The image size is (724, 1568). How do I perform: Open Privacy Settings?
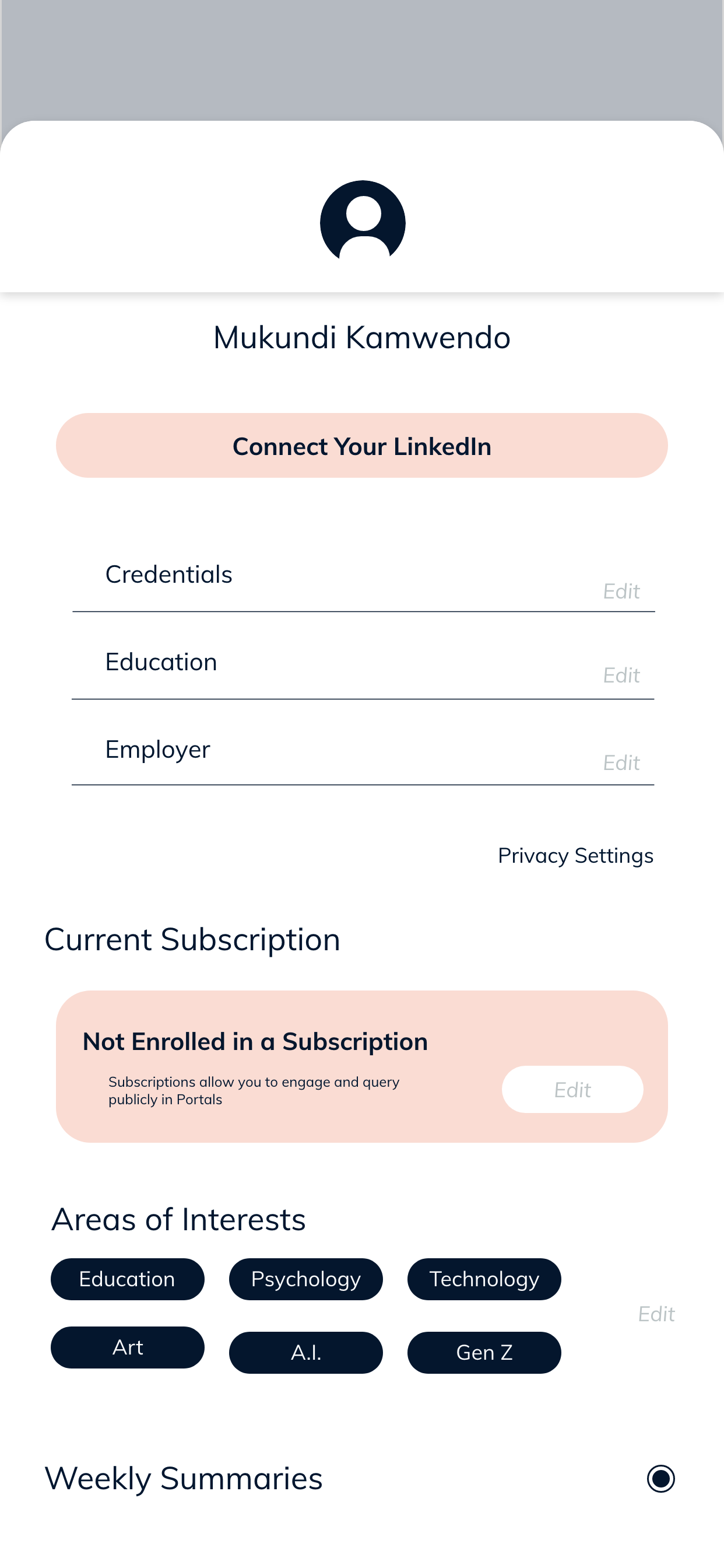[575, 855]
